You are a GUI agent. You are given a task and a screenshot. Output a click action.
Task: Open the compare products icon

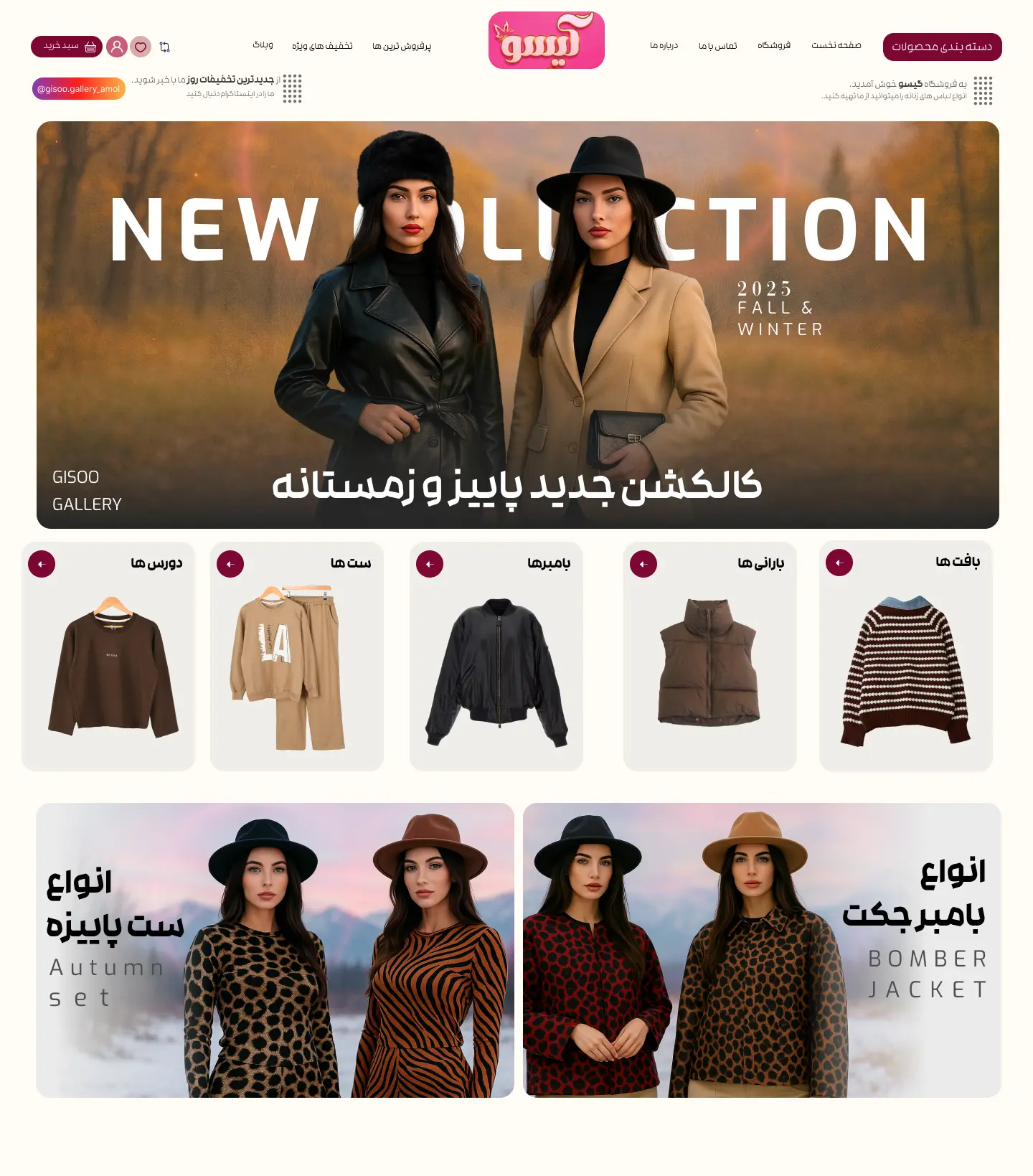point(164,47)
